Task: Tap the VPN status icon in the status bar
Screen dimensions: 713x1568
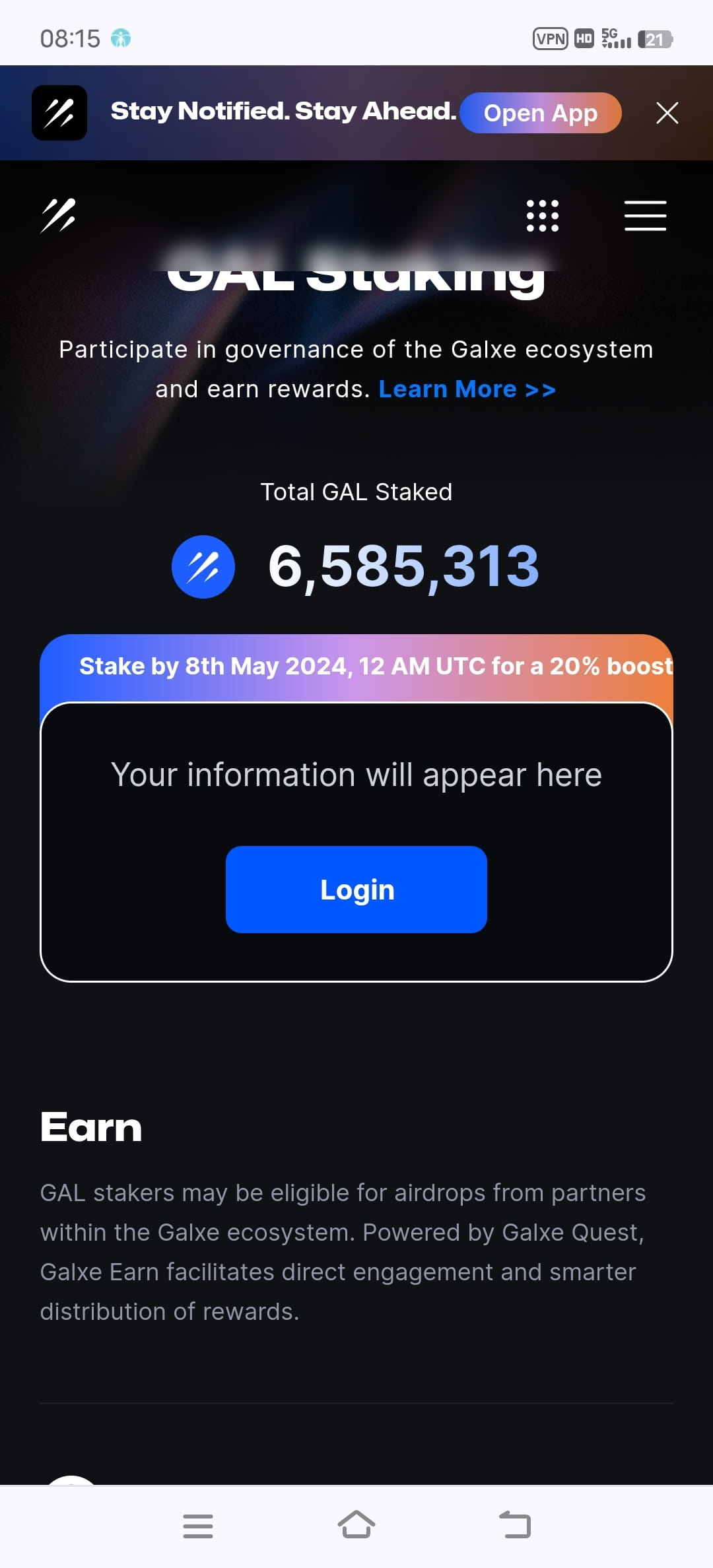Action: pos(551,38)
